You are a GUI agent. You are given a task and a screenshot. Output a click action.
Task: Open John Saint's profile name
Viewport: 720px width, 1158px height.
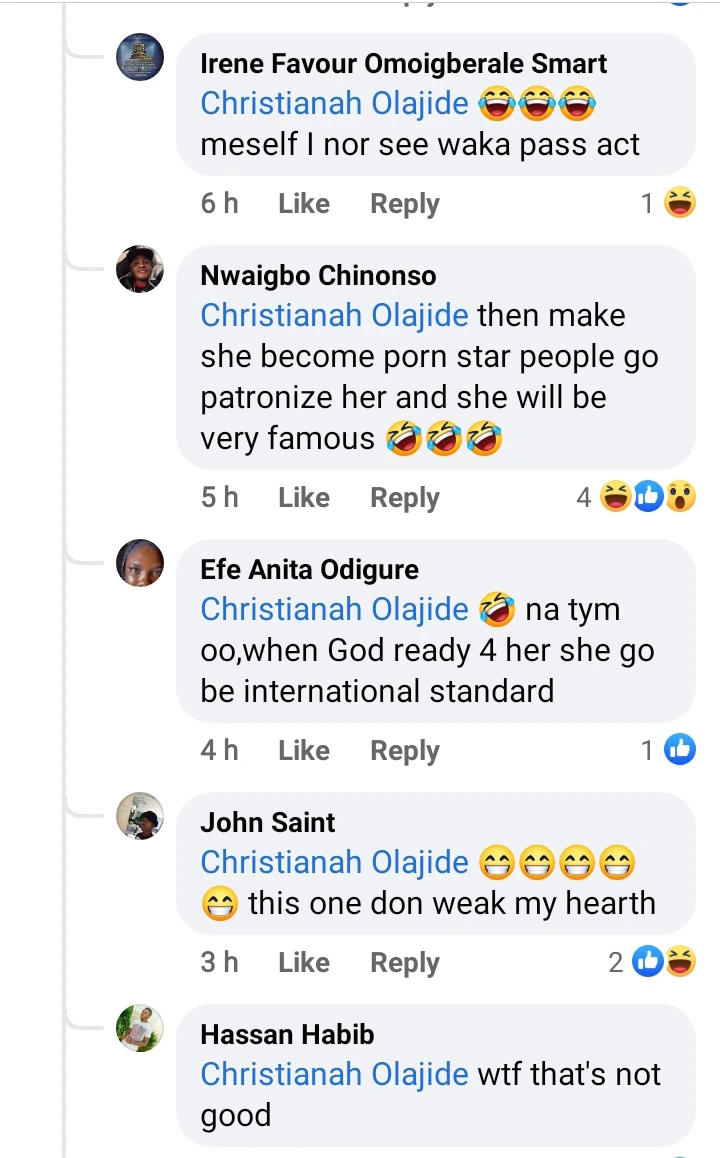click(268, 822)
